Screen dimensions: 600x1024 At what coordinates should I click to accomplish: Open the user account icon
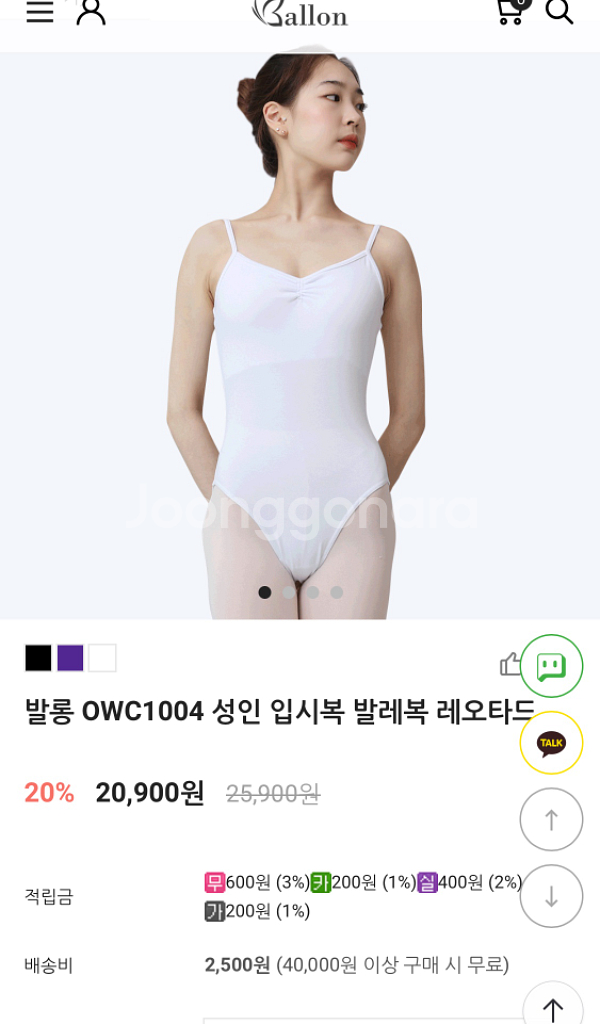(91, 11)
